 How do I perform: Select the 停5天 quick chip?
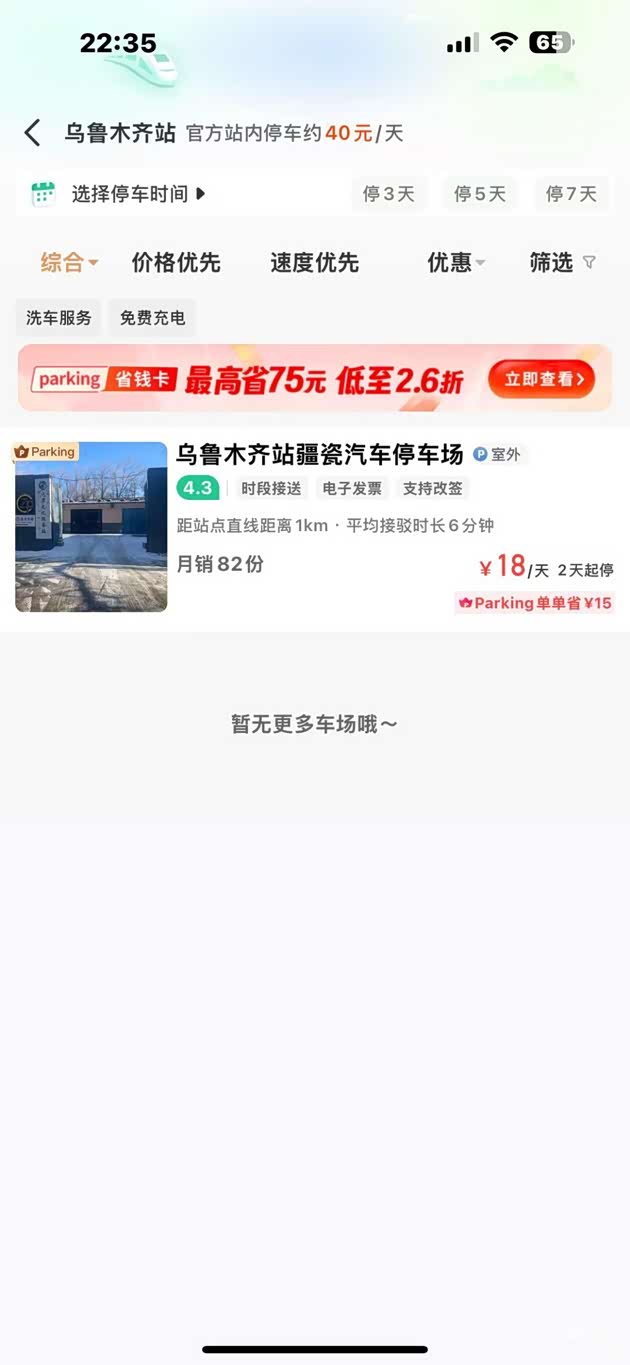point(480,194)
